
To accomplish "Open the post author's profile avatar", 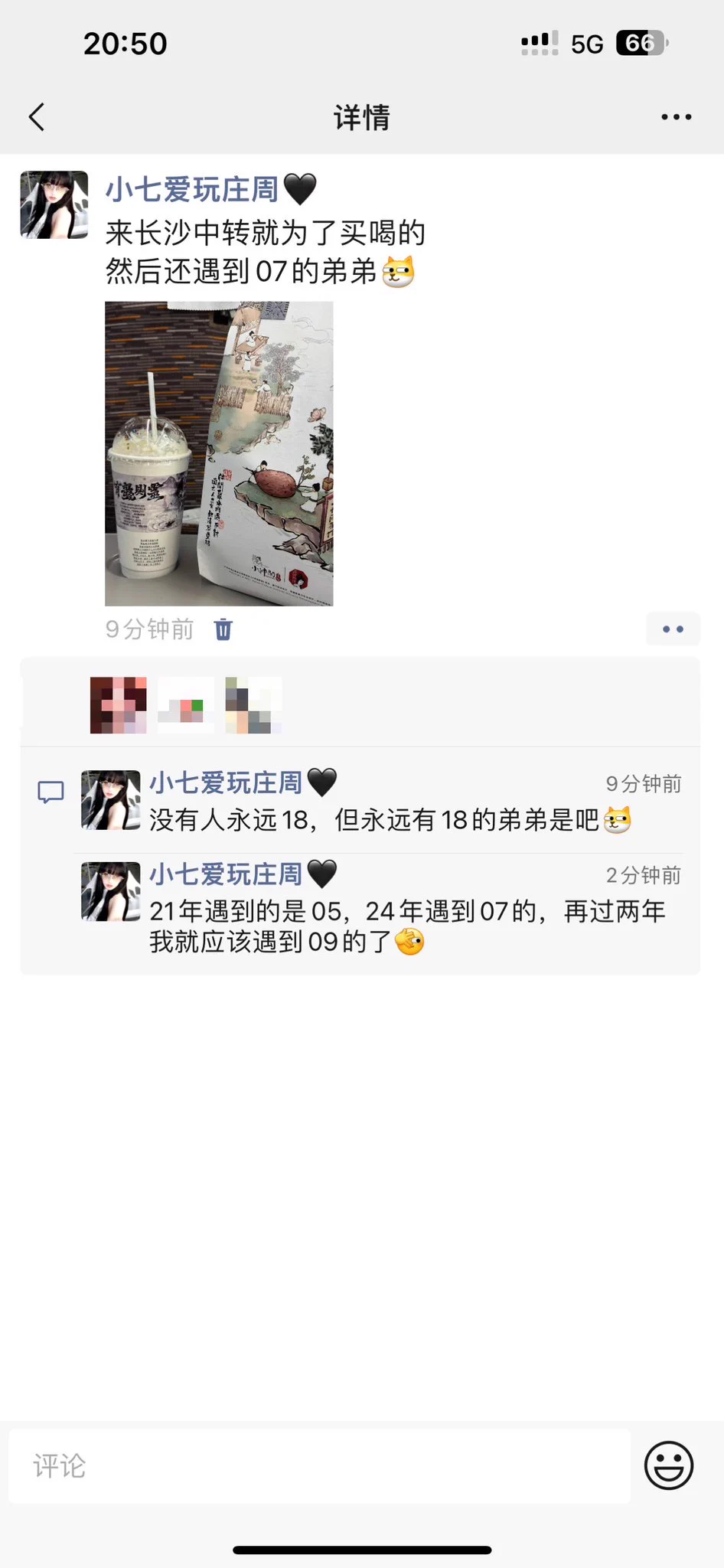I will 54,204.
